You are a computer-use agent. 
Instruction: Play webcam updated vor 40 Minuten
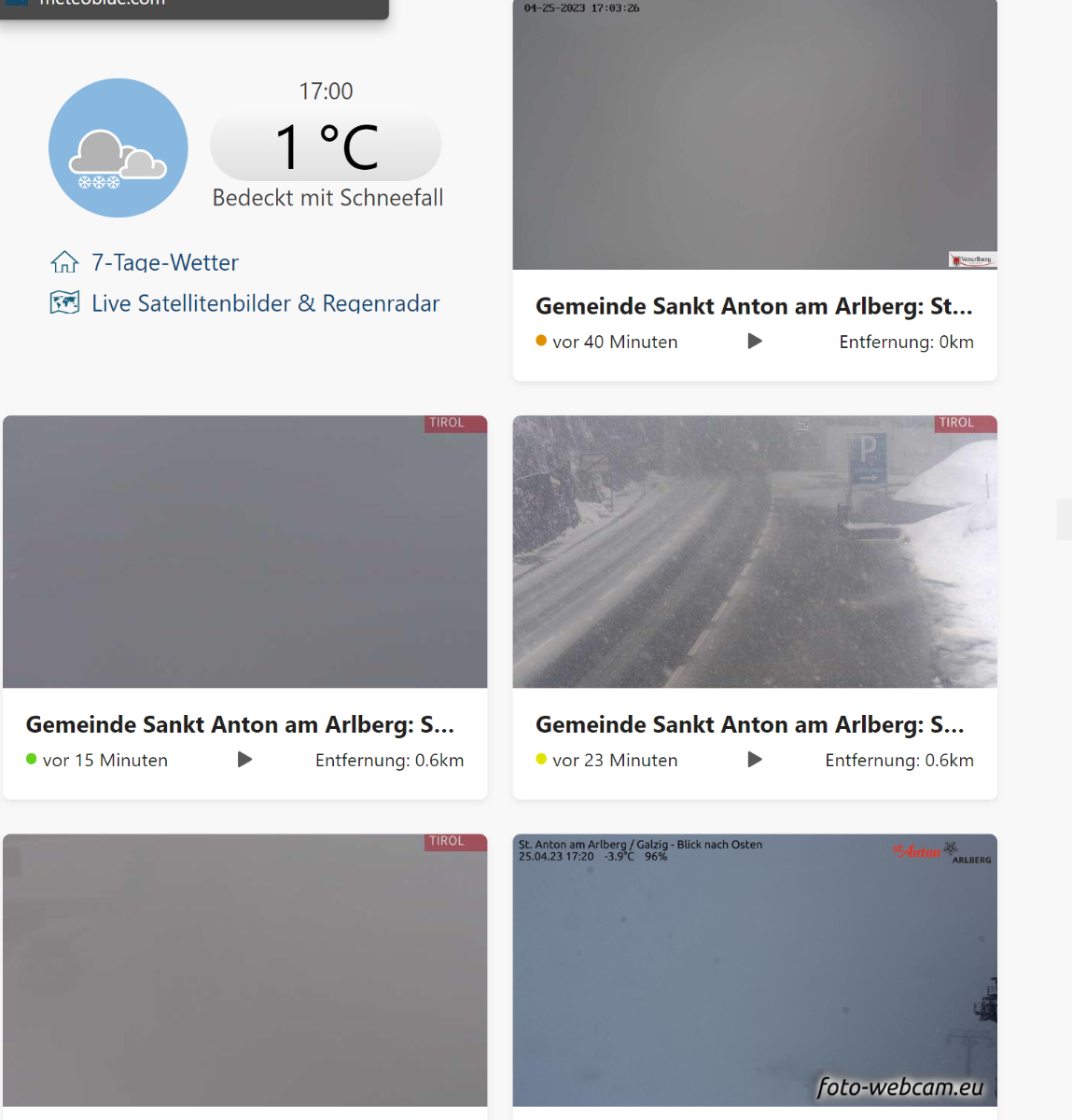(755, 342)
